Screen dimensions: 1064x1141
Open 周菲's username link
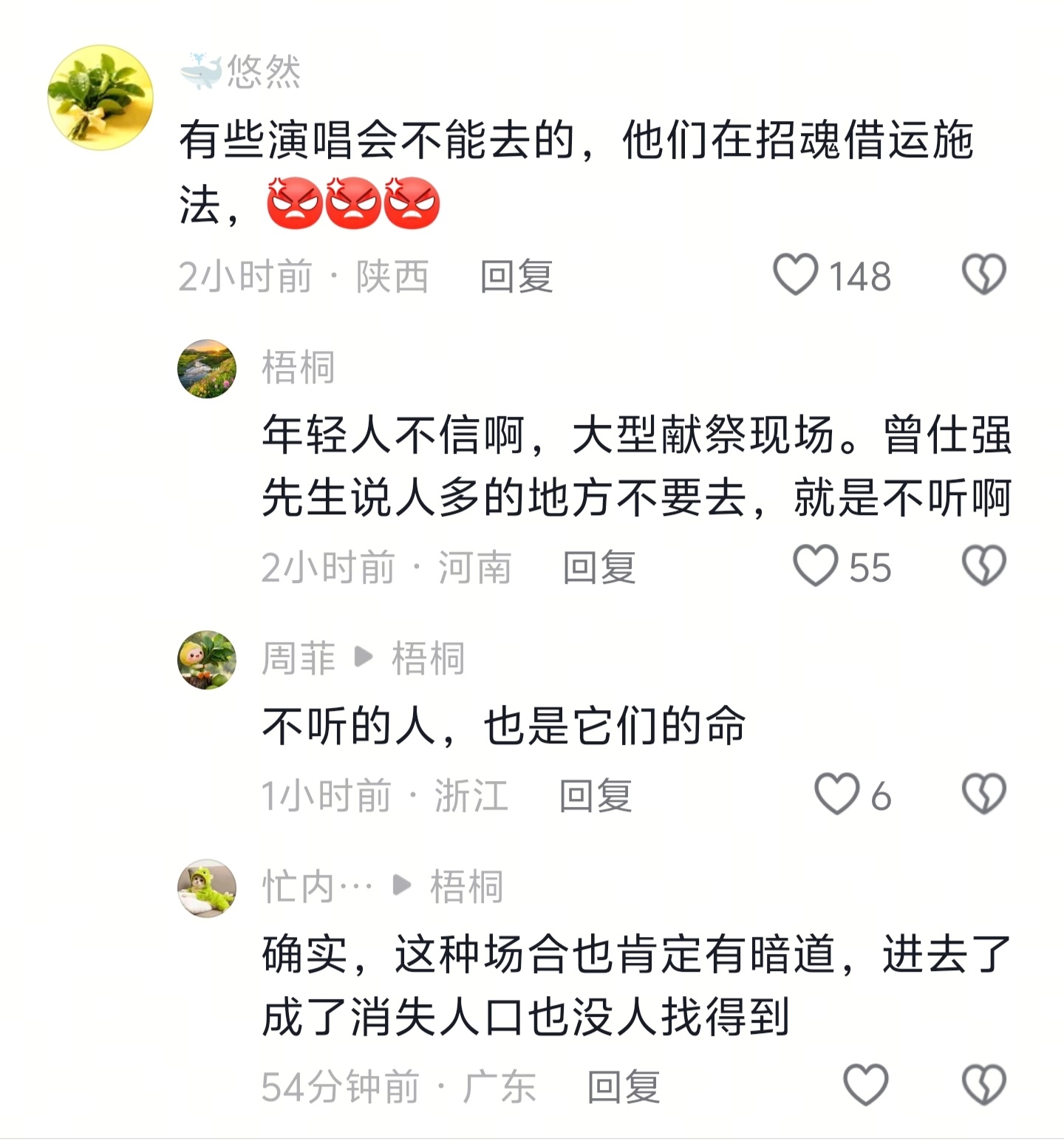(x=299, y=658)
